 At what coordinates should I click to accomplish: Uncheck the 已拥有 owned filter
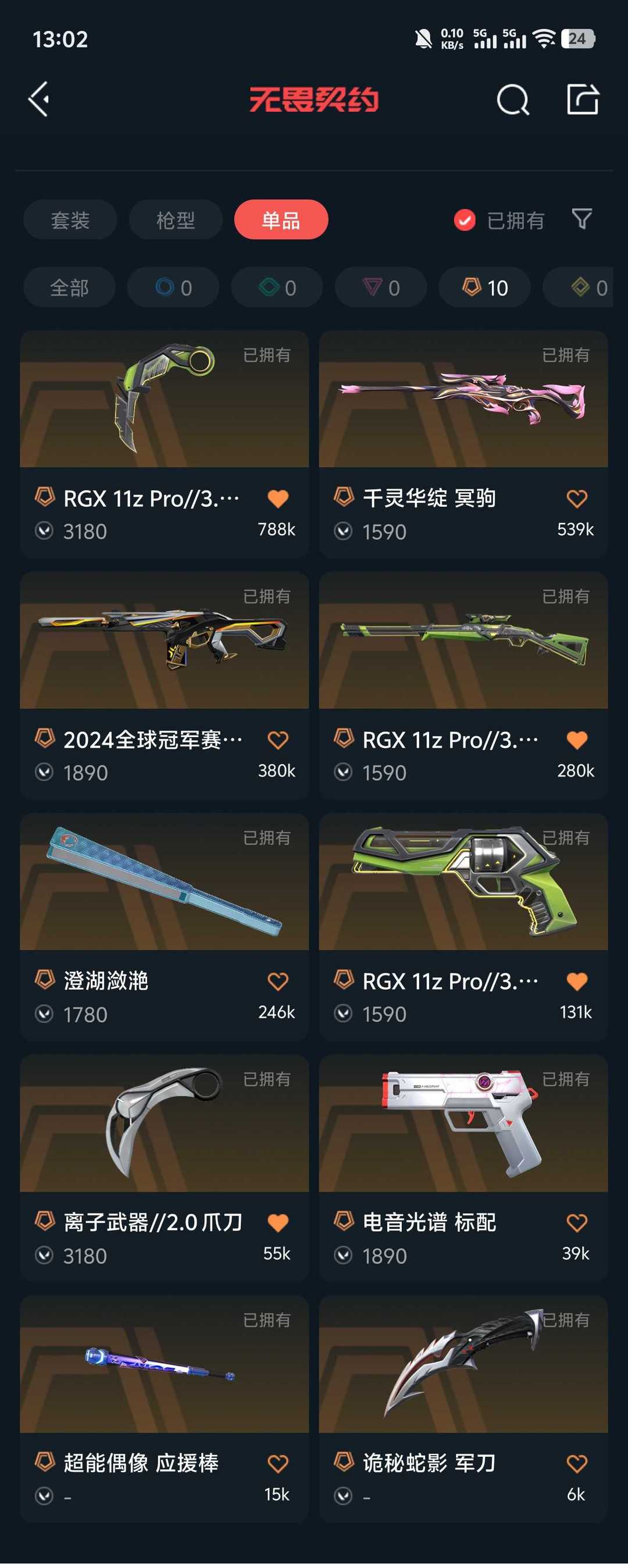click(465, 221)
